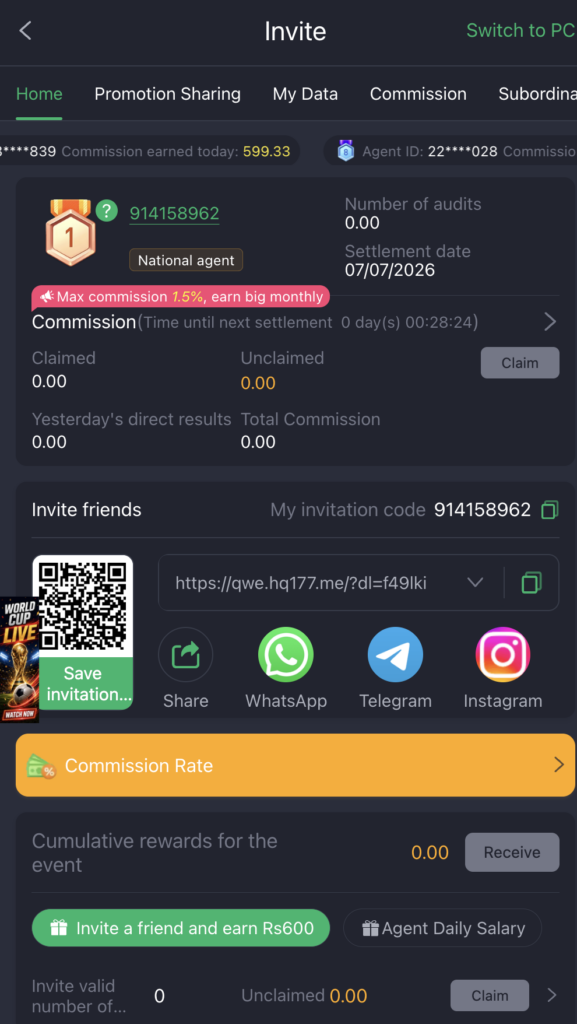Image resolution: width=577 pixels, height=1024 pixels.
Task: Open the underlined ID 914158962 link
Action: coord(174,213)
